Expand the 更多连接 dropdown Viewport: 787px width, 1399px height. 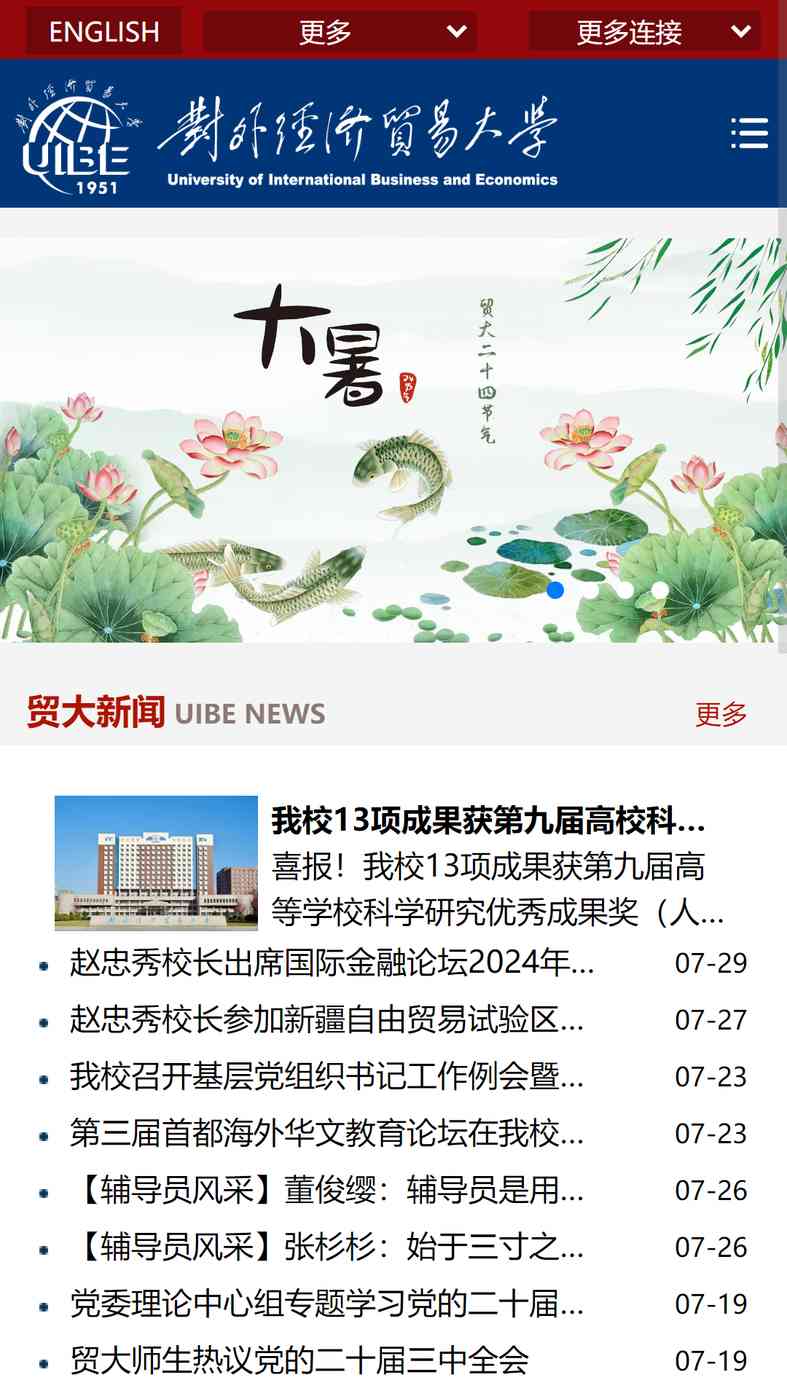[645, 31]
